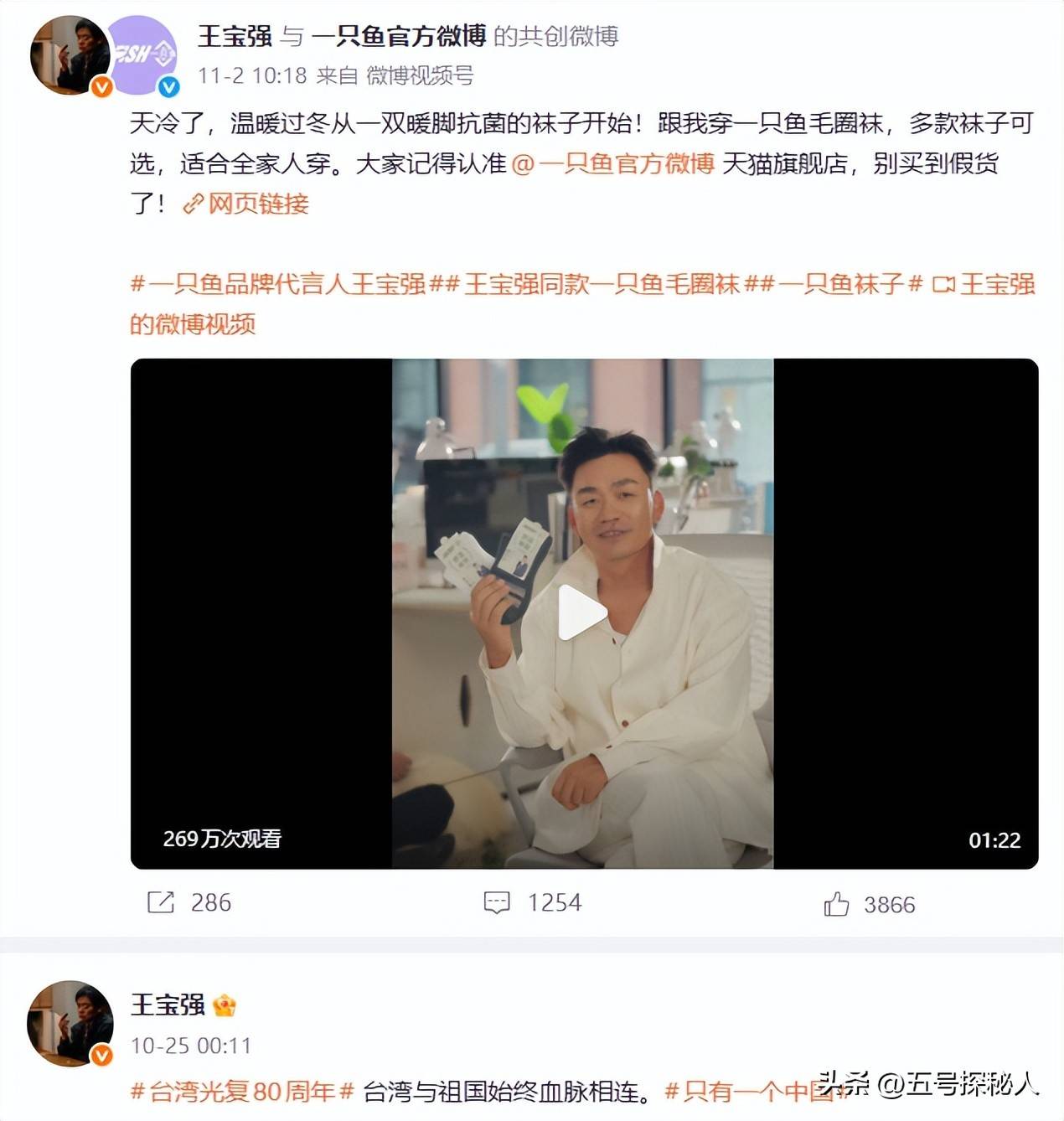Open hashtag #王宝强同款一只鱼毛圈袜#
This screenshot has height=1121, width=1064.
point(602,284)
